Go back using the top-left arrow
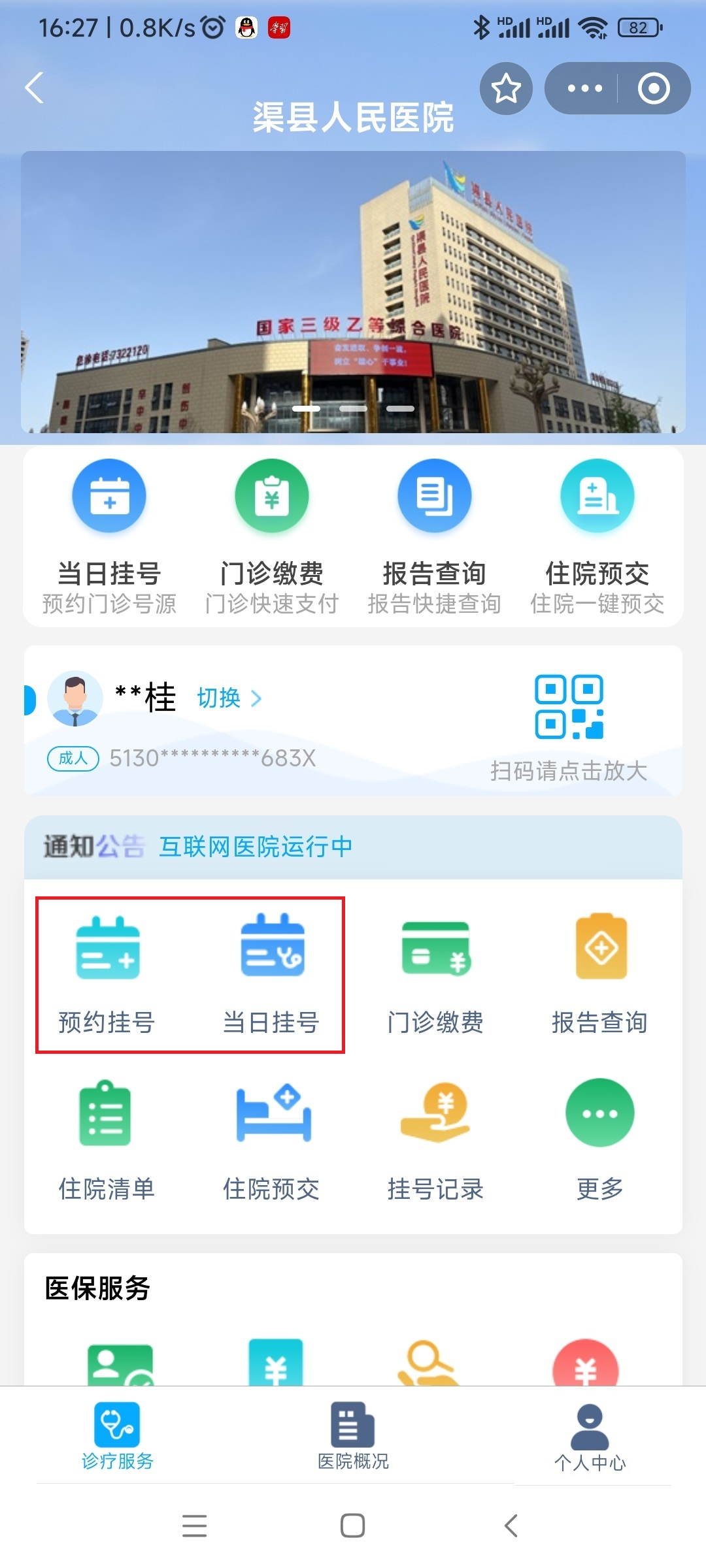 (x=34, y=88)
